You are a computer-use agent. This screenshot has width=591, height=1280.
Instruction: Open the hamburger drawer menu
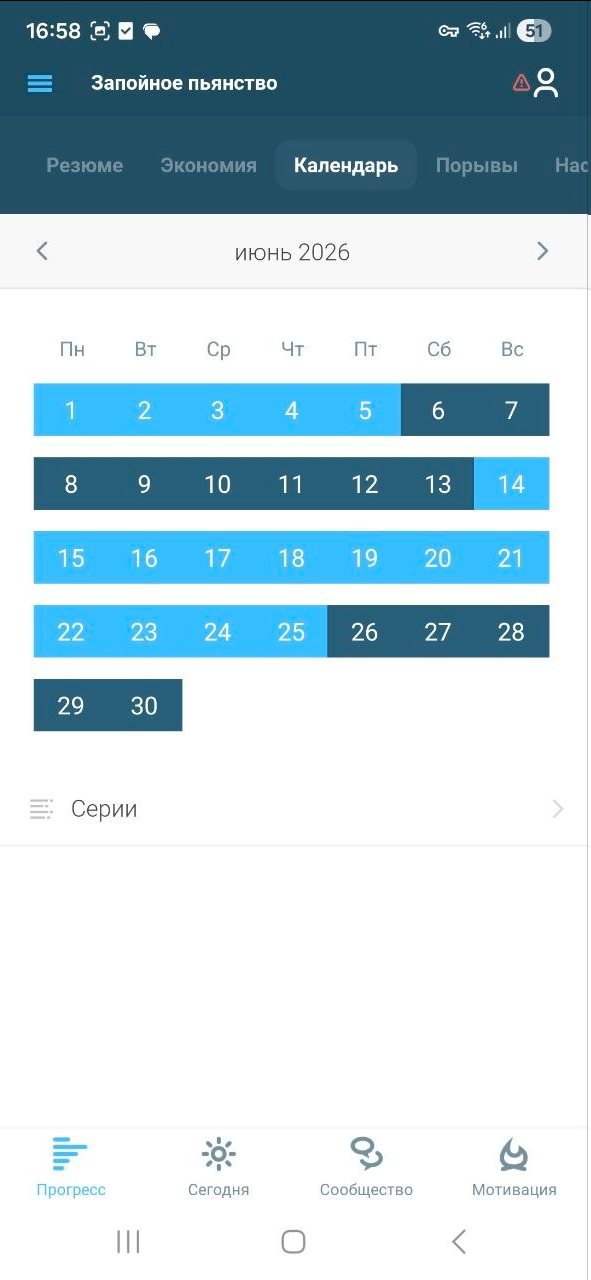40,83
